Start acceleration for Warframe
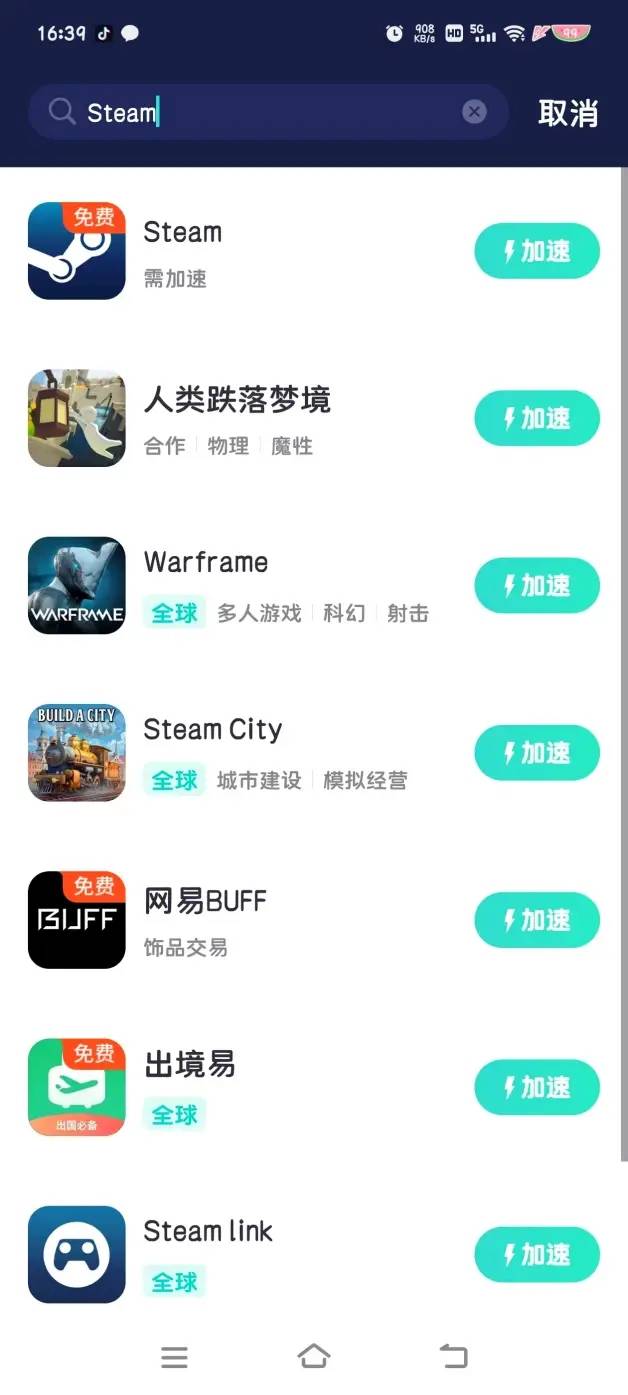 pos(536,585)
